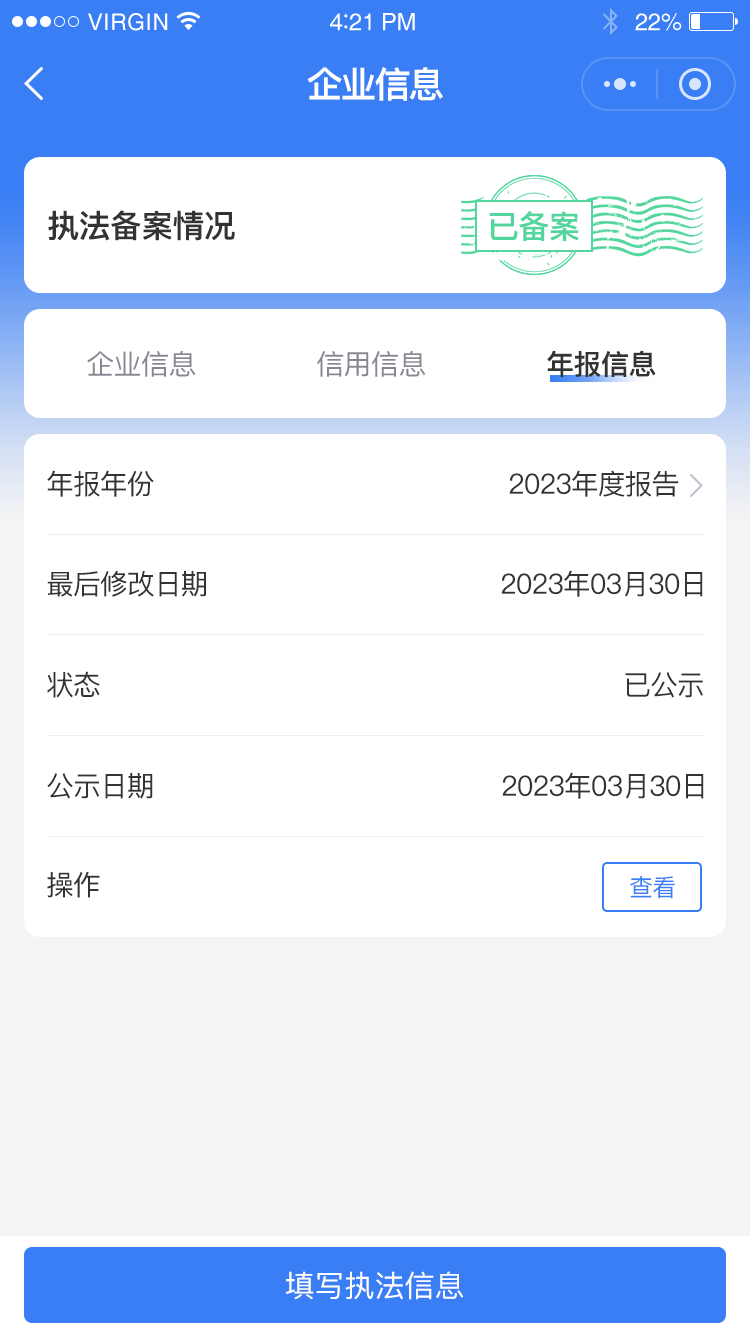
Task: Switch to the 企业信息 tab
Action: 141,364
